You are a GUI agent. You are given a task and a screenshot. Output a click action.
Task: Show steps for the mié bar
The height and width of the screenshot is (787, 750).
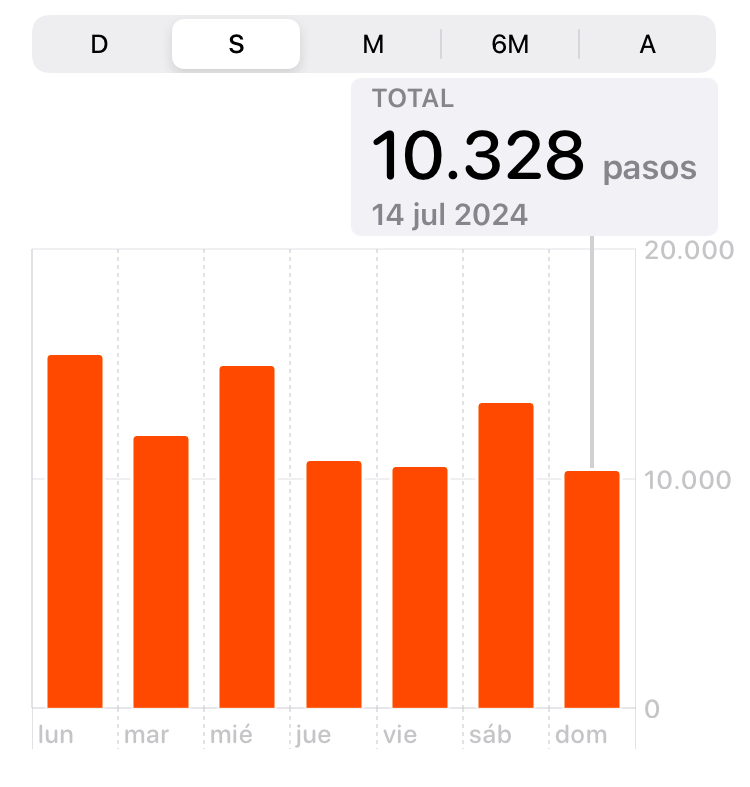[247, 537]
